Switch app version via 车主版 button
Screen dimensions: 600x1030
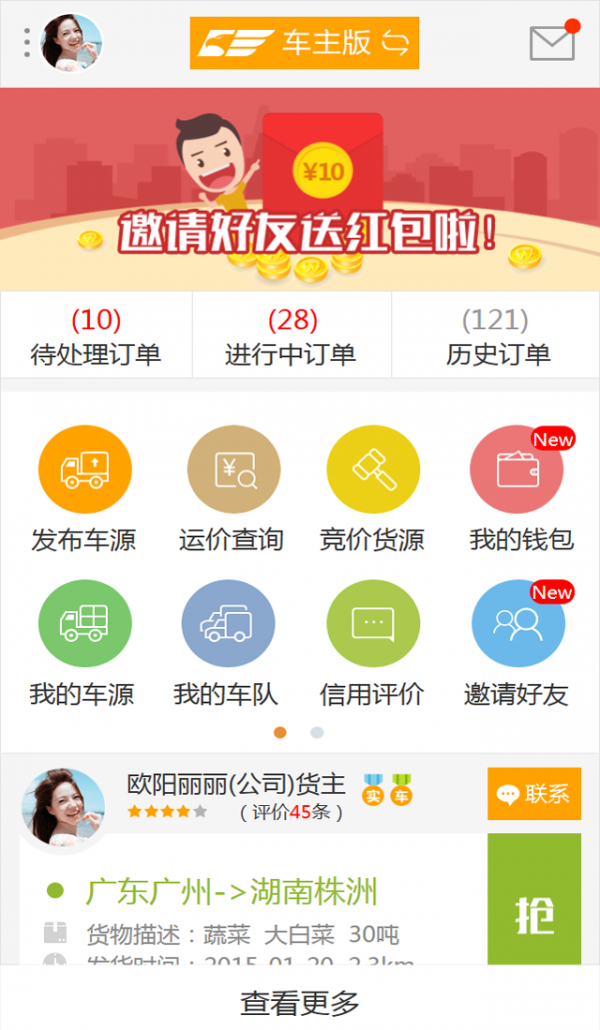tap(304, 43)
